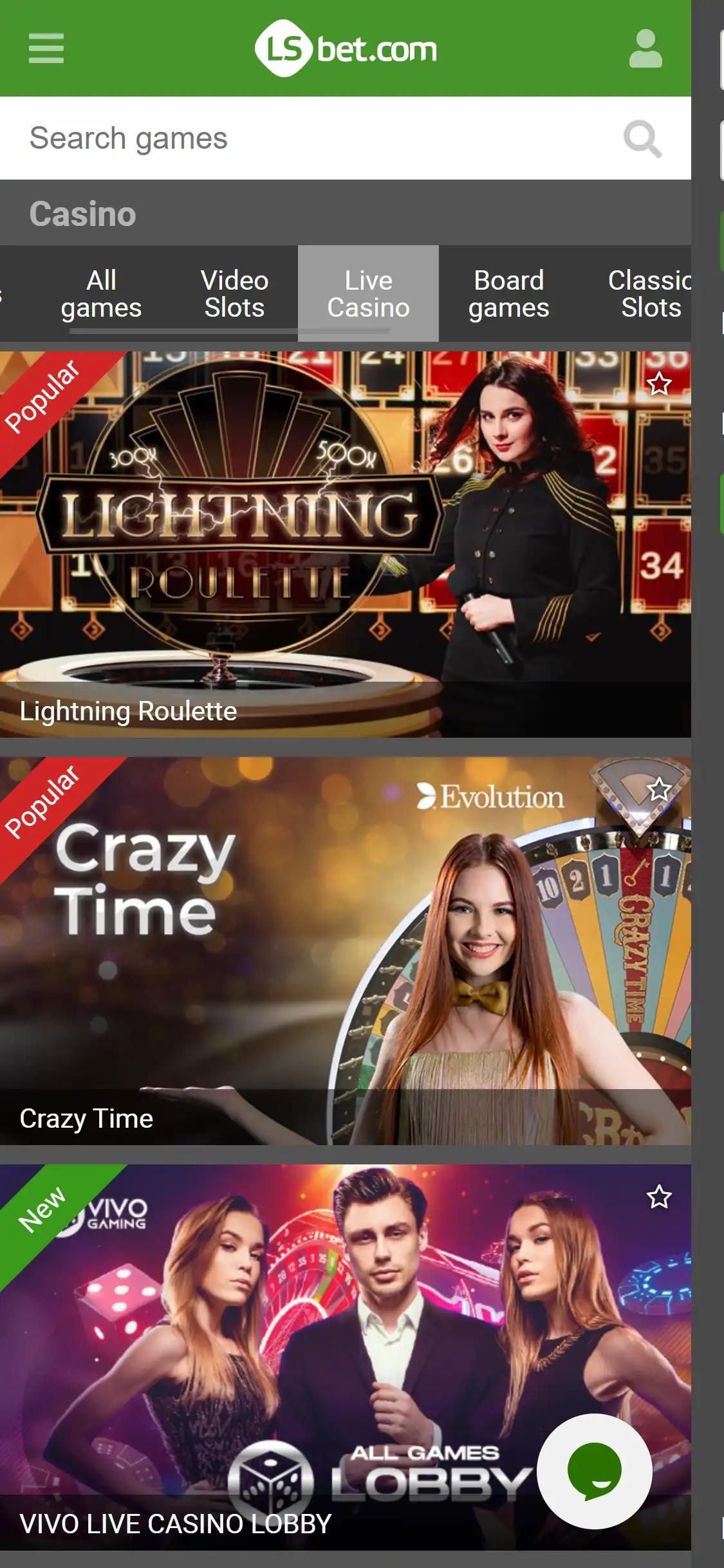
Task: Open the live chat bubble
Action: [595, 1471]
